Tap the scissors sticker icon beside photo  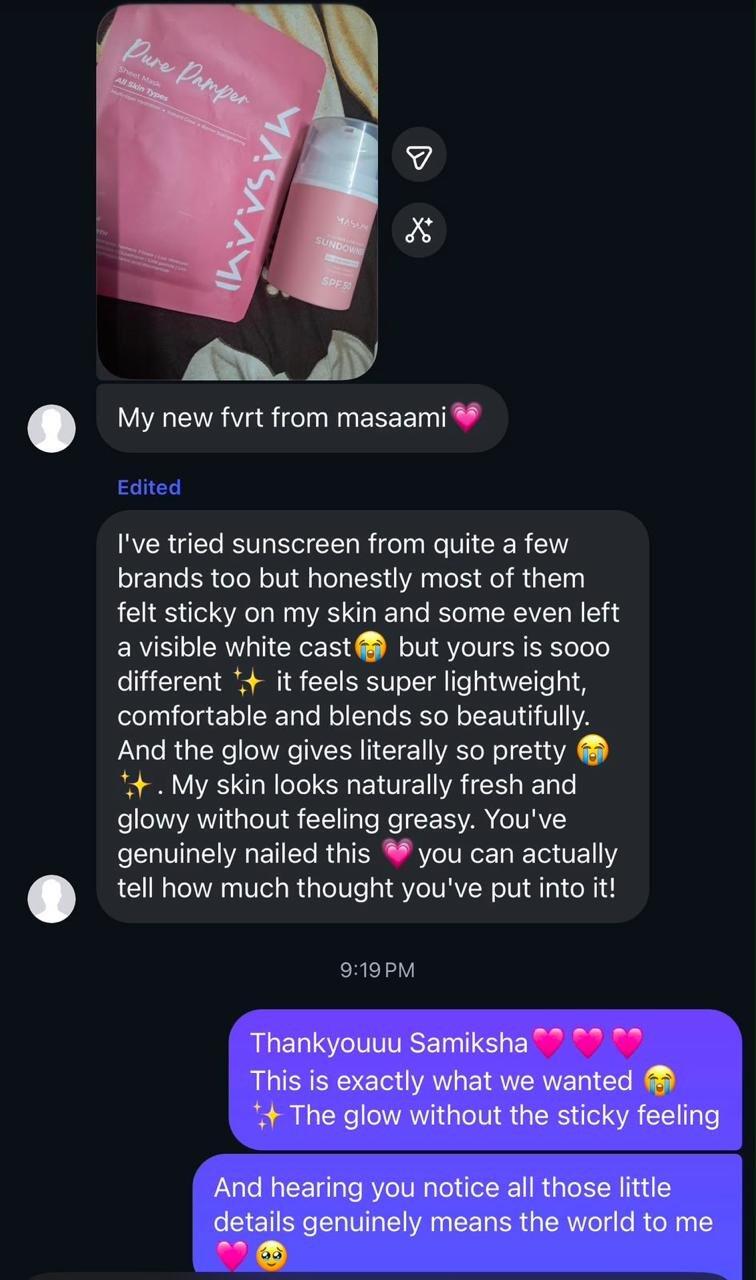pos(419,229)
